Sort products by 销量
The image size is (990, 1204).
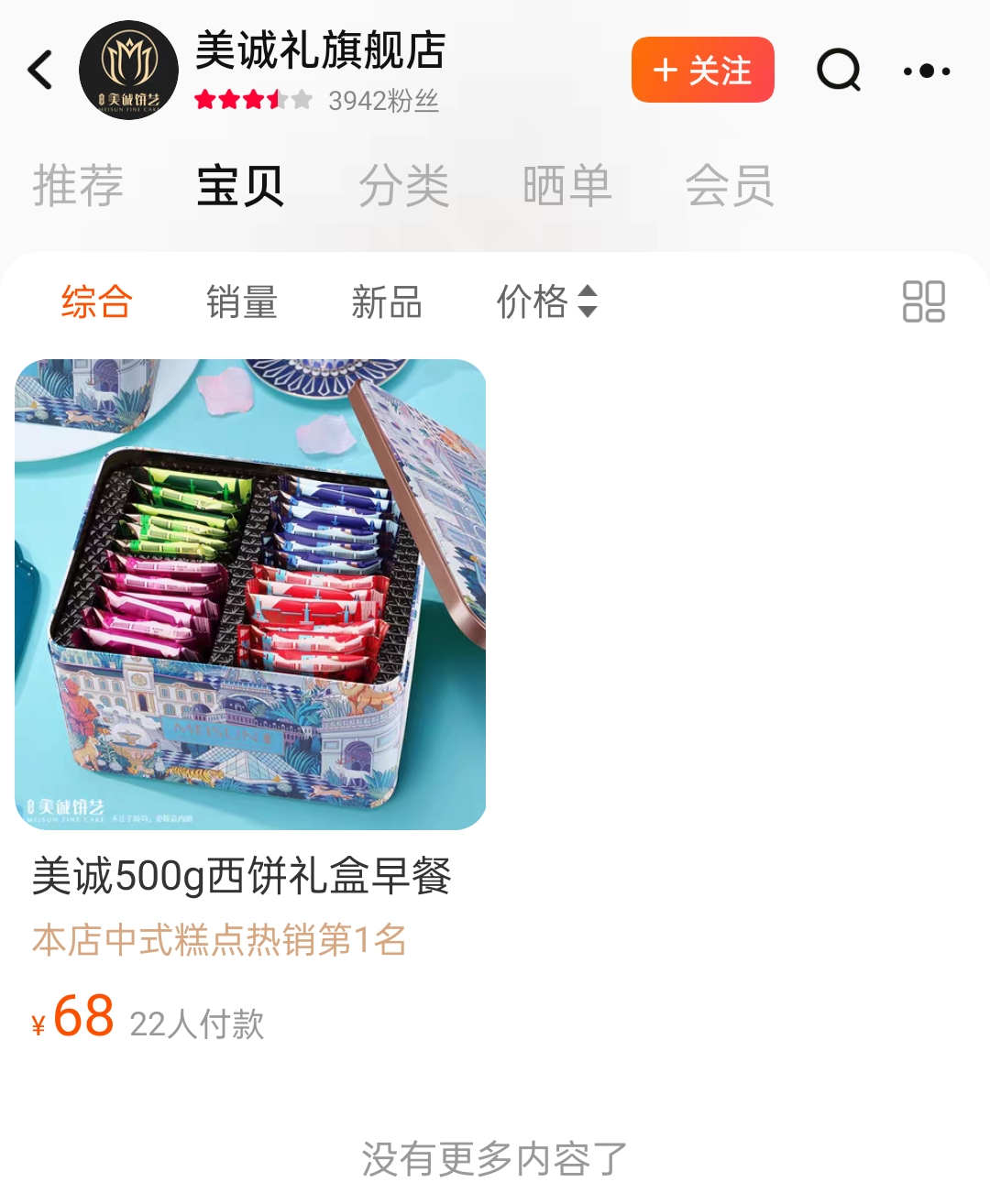coord(242,301)
